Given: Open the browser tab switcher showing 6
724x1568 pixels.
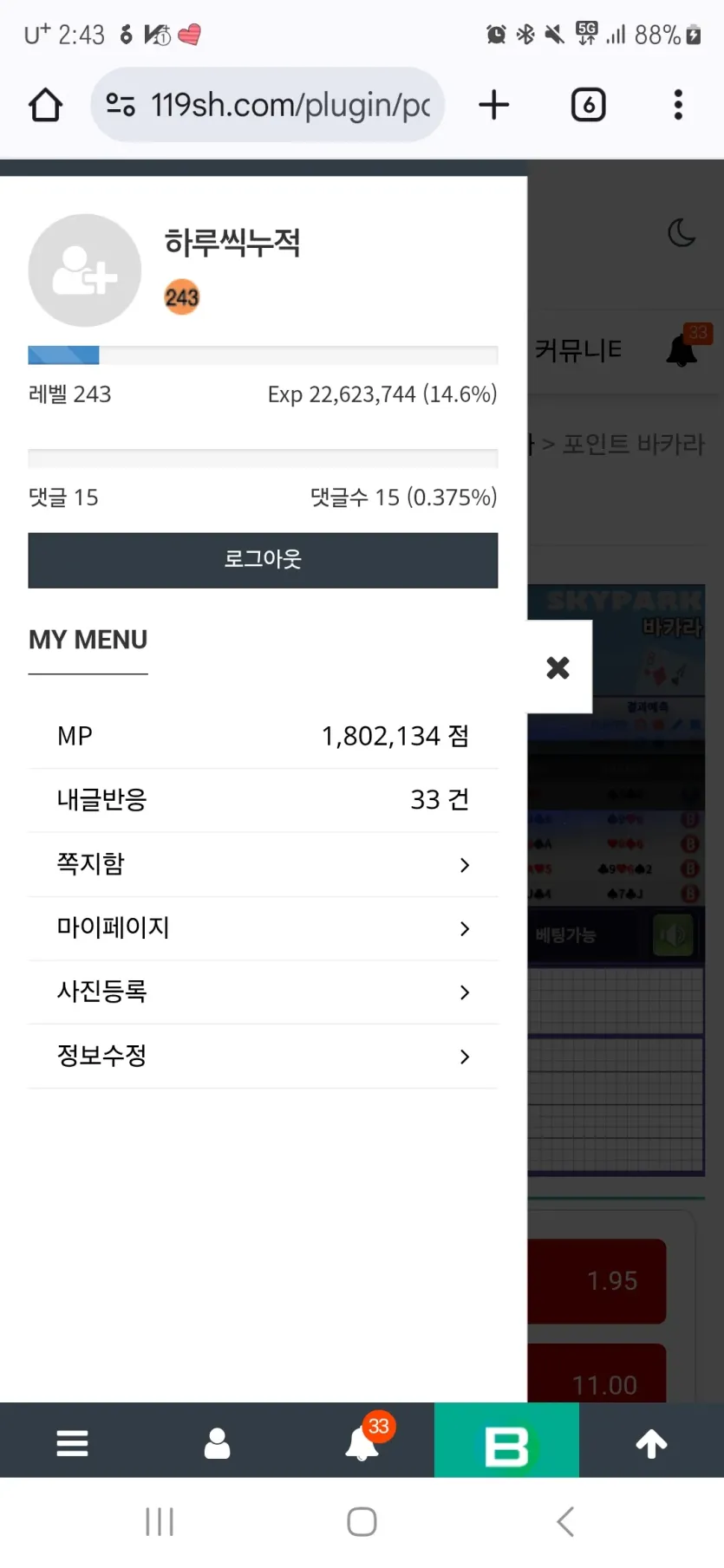Looking at the screenshot, I should [x=588, y=105].
